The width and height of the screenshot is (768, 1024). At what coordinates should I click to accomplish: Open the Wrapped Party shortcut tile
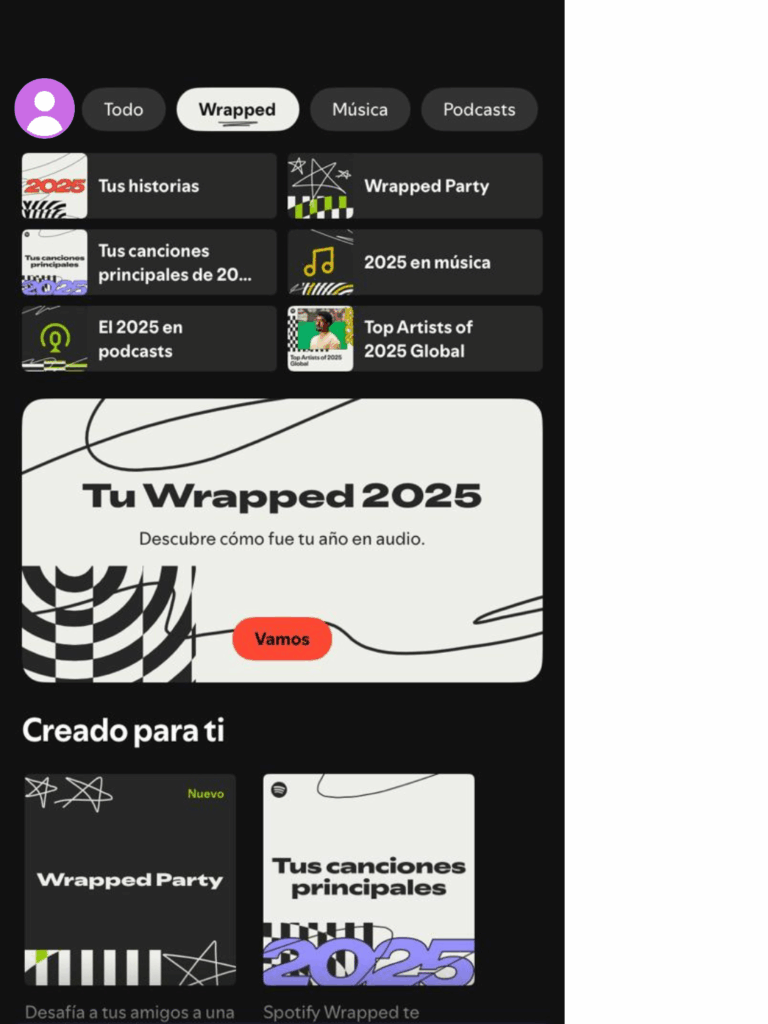(415, 186)
